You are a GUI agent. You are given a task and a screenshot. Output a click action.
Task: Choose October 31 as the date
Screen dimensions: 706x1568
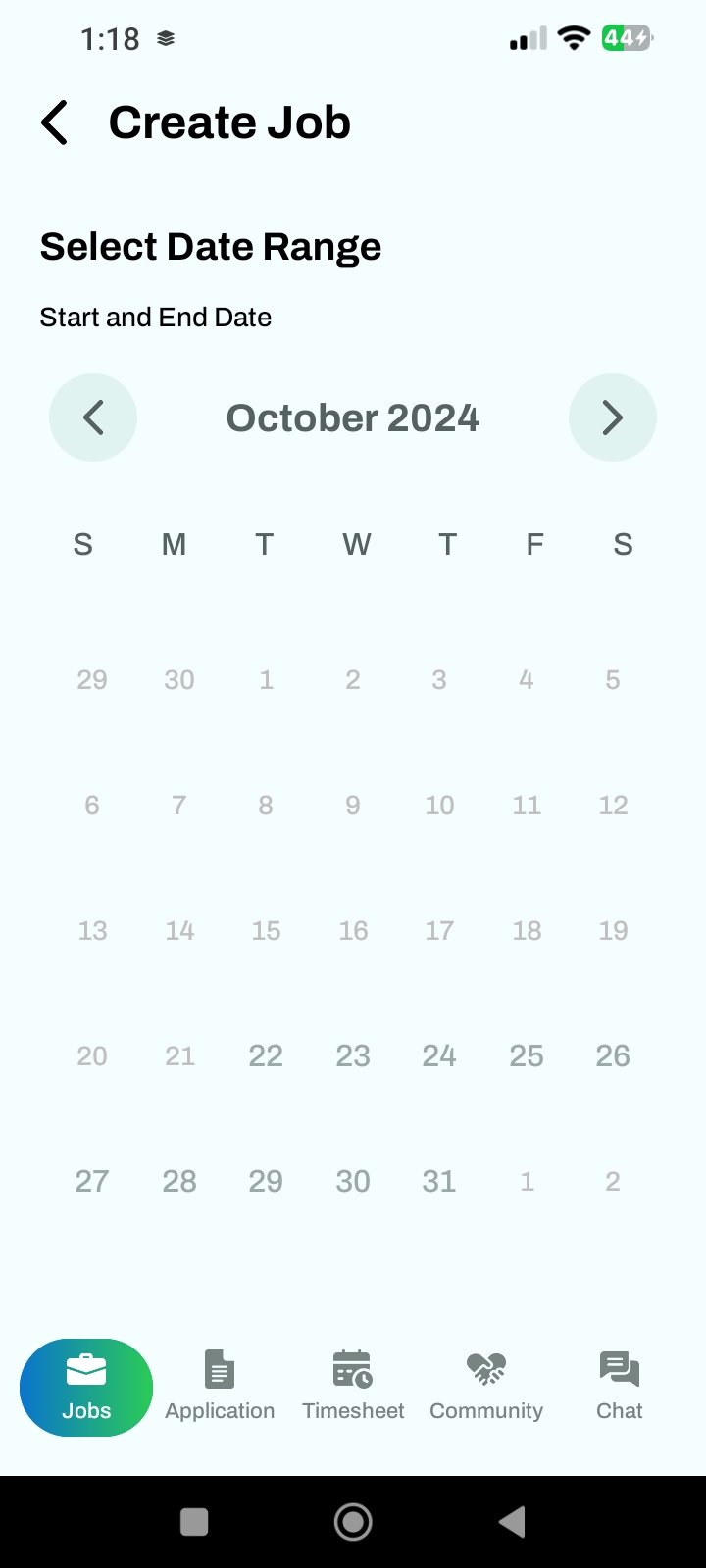coord(439,1181)
